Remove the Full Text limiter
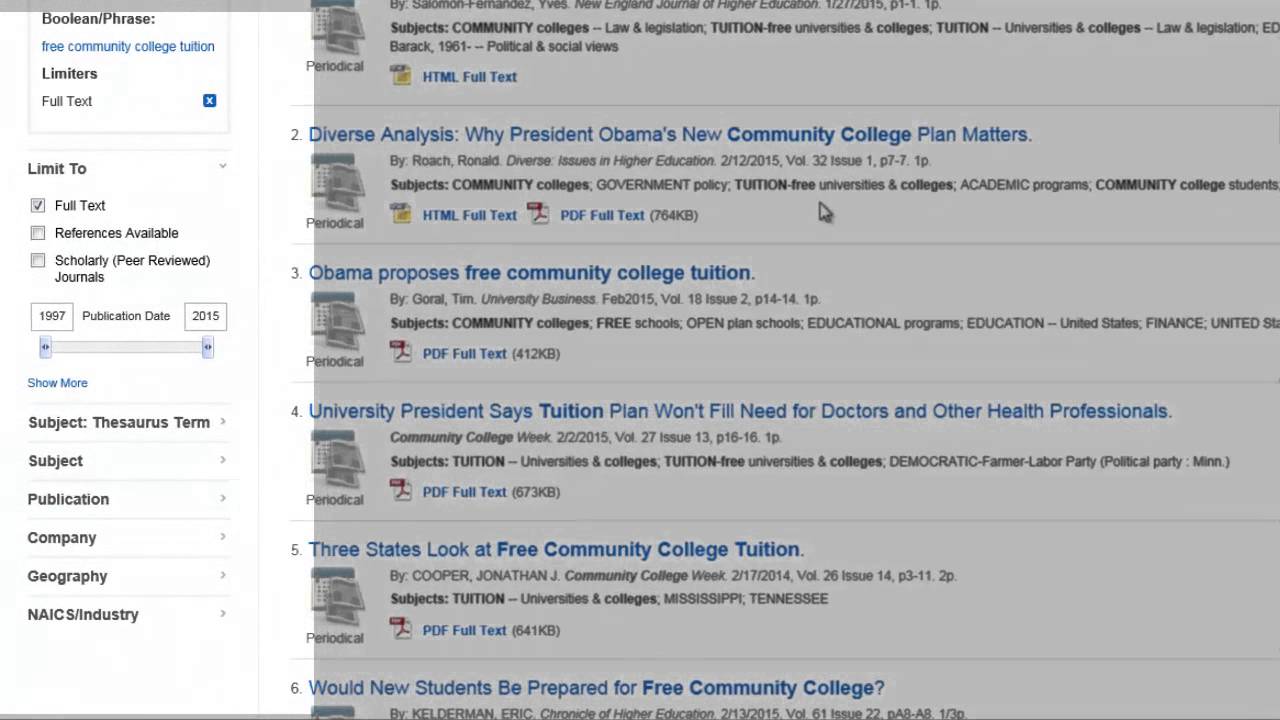The height and width of the screenshot is (720, 1280). [x=209, y=101]
